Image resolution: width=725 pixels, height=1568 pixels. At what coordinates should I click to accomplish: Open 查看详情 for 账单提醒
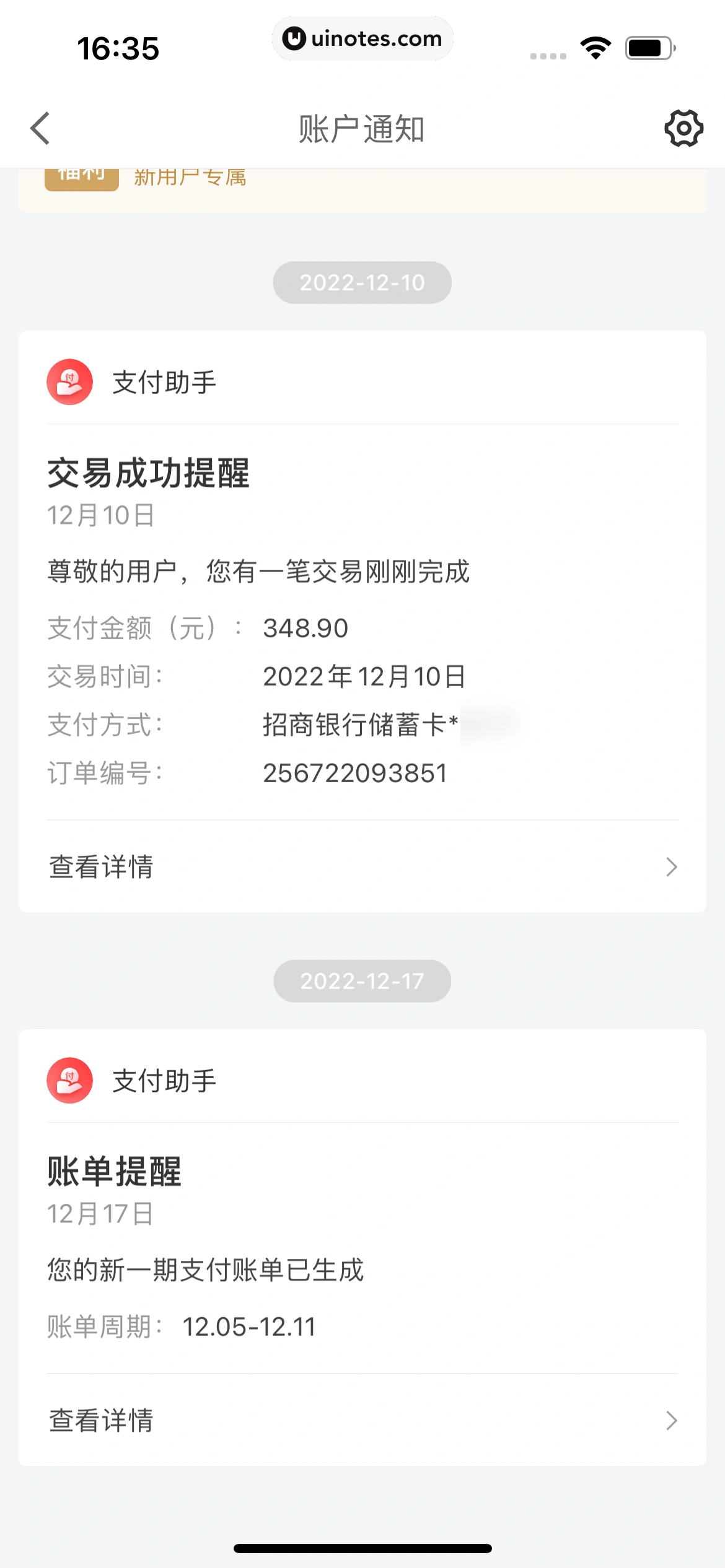click(x=362, y=1420)
